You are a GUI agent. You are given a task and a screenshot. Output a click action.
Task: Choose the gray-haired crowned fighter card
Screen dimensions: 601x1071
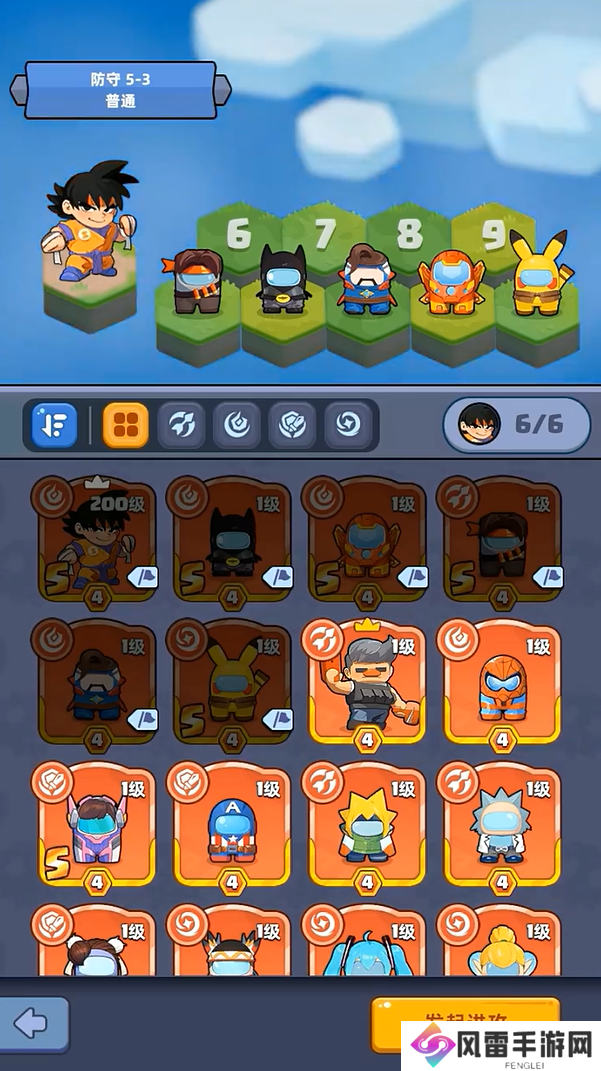(366, 683)
